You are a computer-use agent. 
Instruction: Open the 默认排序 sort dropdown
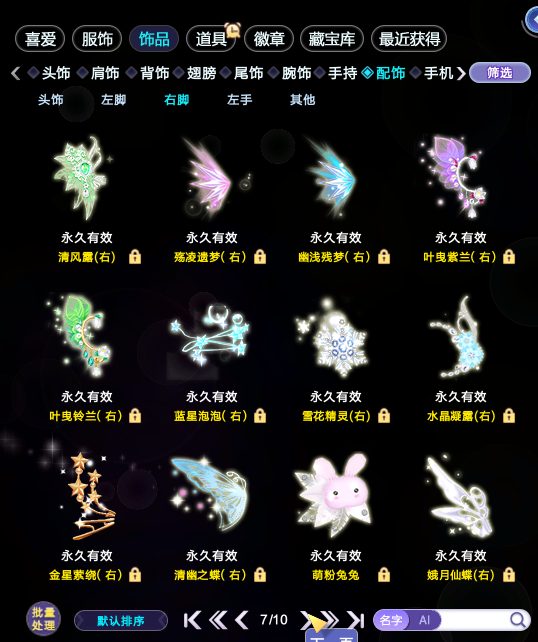click(121, 621)
